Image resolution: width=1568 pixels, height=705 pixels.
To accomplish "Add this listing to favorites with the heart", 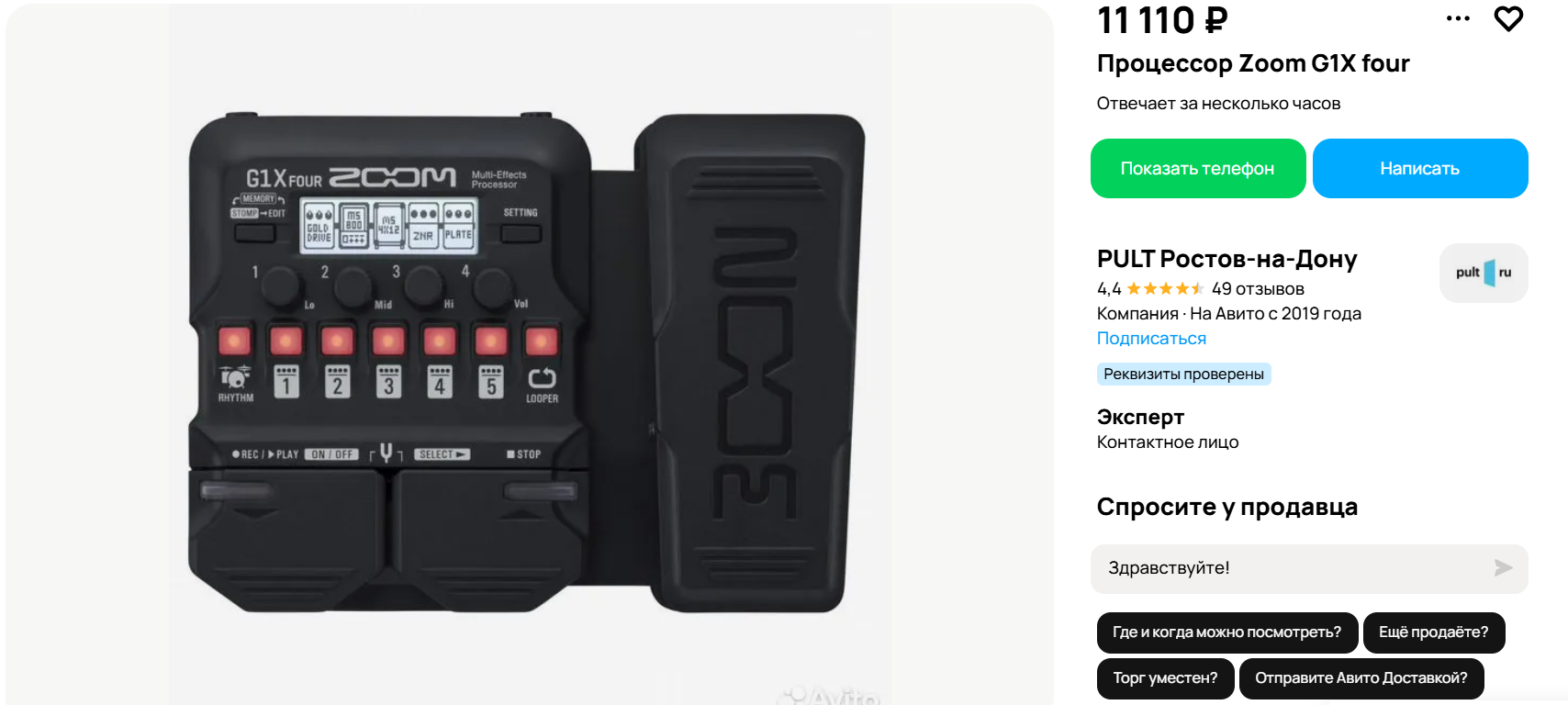I will 1508,18.
